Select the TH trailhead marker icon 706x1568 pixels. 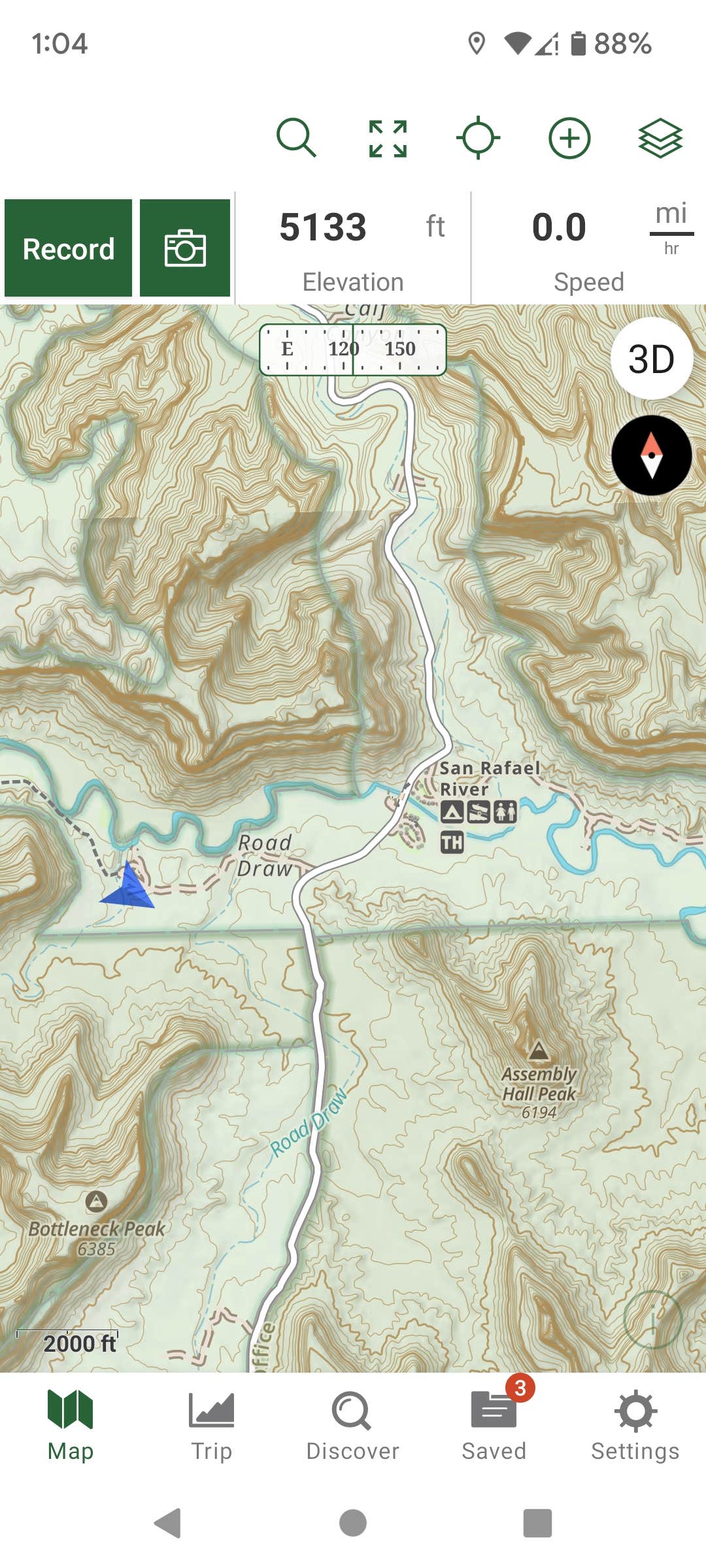453,843
